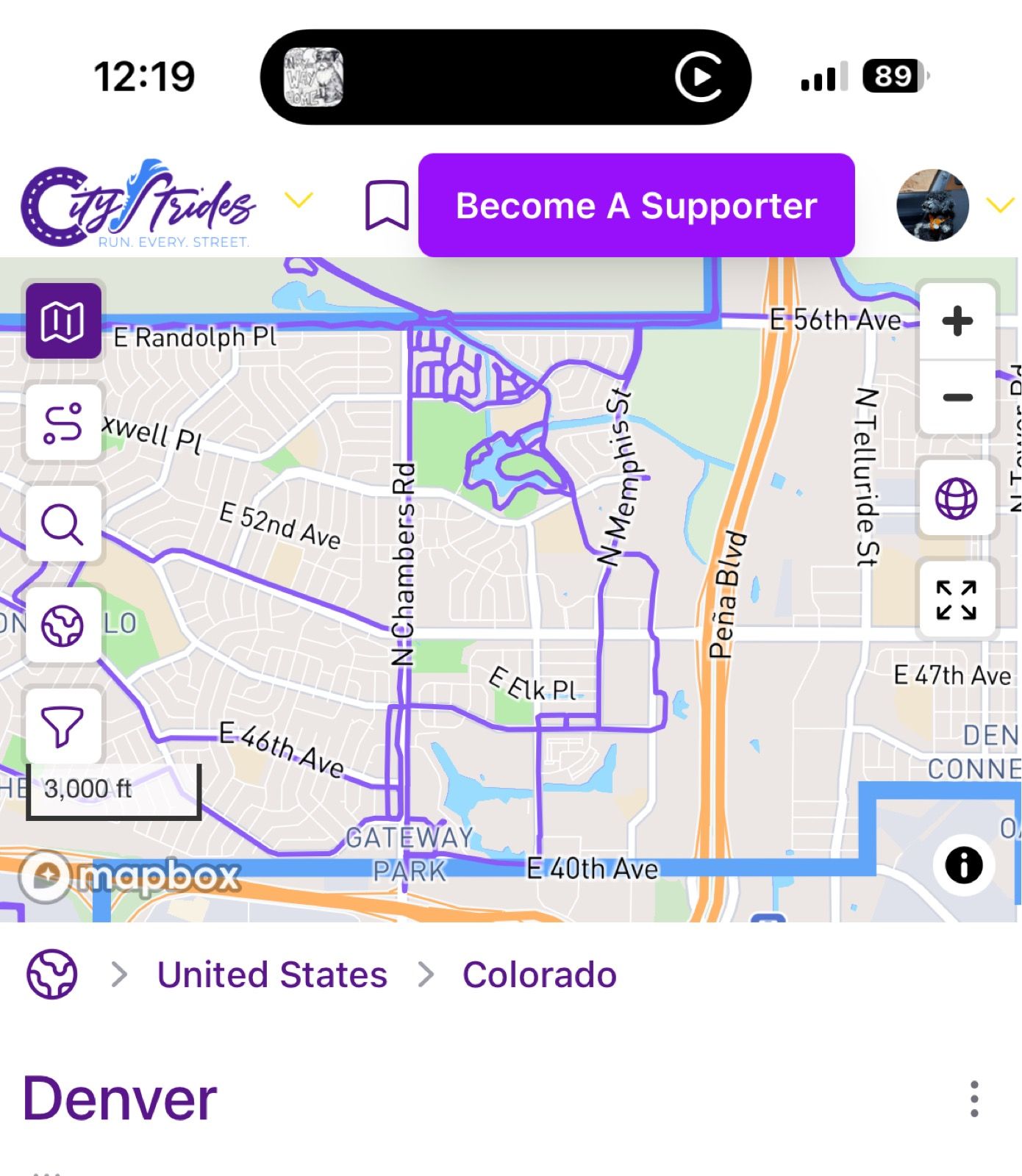Open the earth icon on the map toolbar

[x=63, y=625]
